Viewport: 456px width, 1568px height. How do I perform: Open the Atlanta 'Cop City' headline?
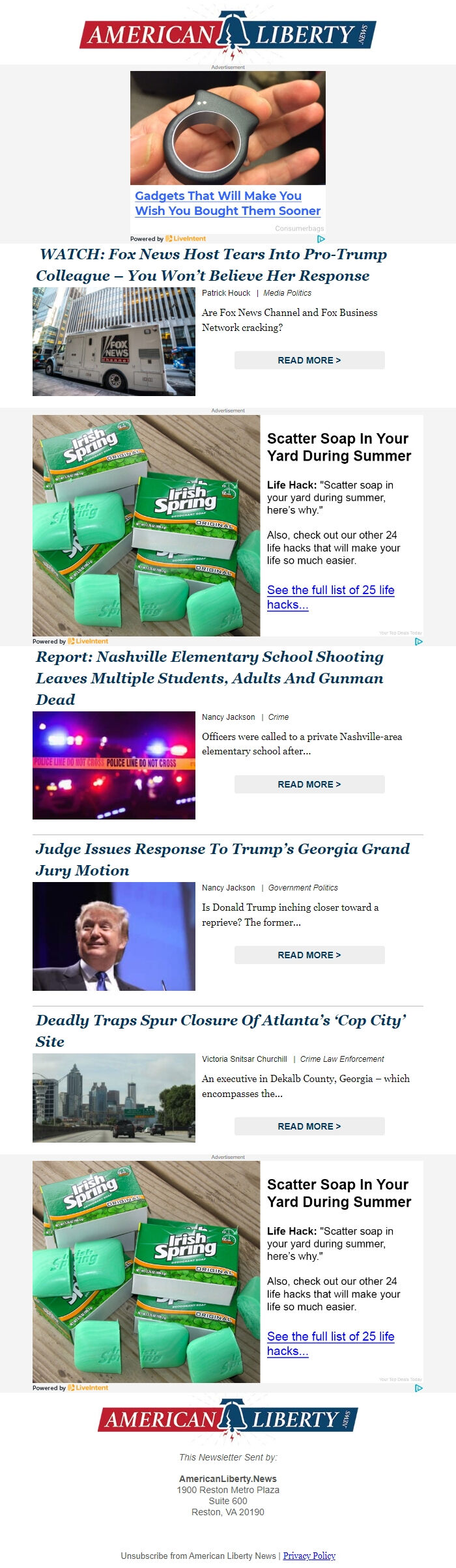[220, 1030]
